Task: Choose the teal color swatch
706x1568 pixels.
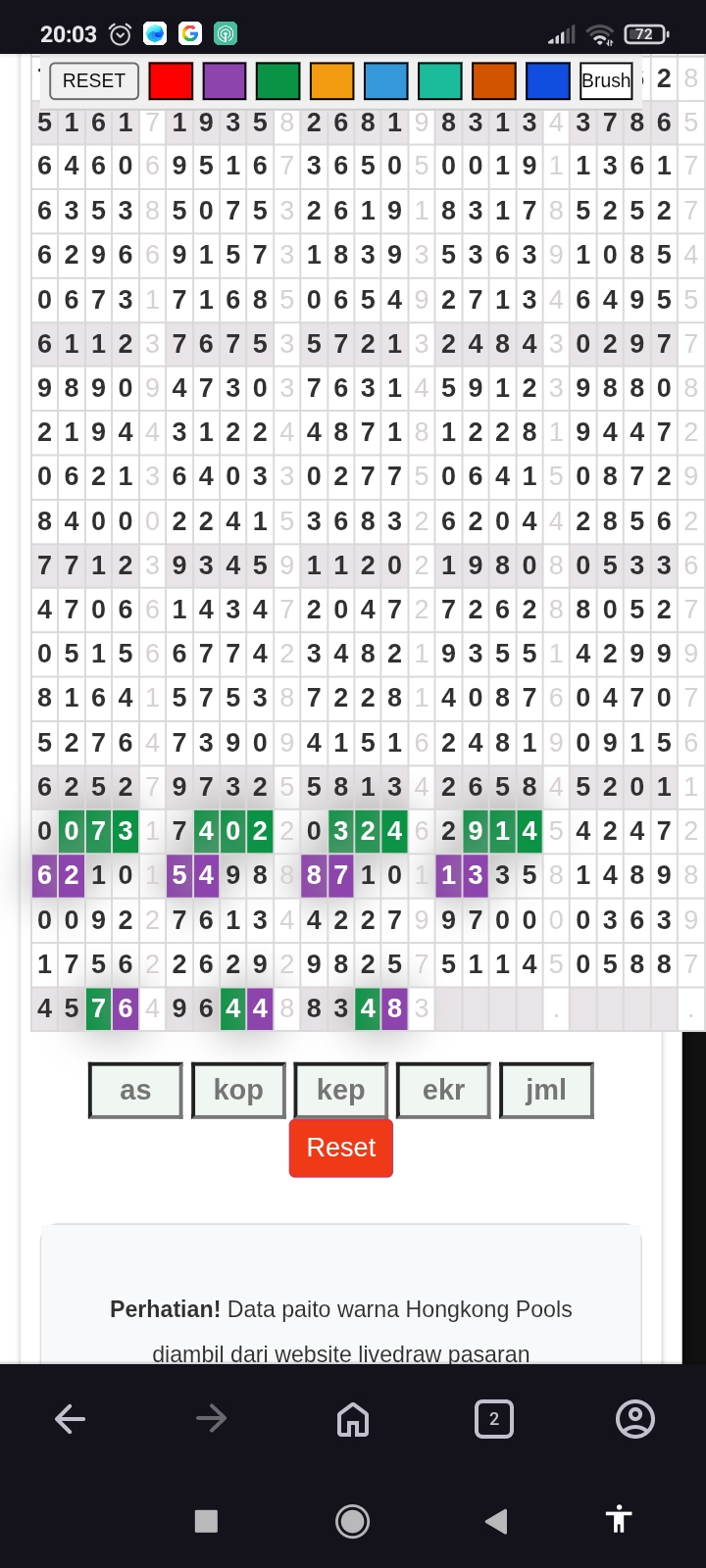Action: 439,81
